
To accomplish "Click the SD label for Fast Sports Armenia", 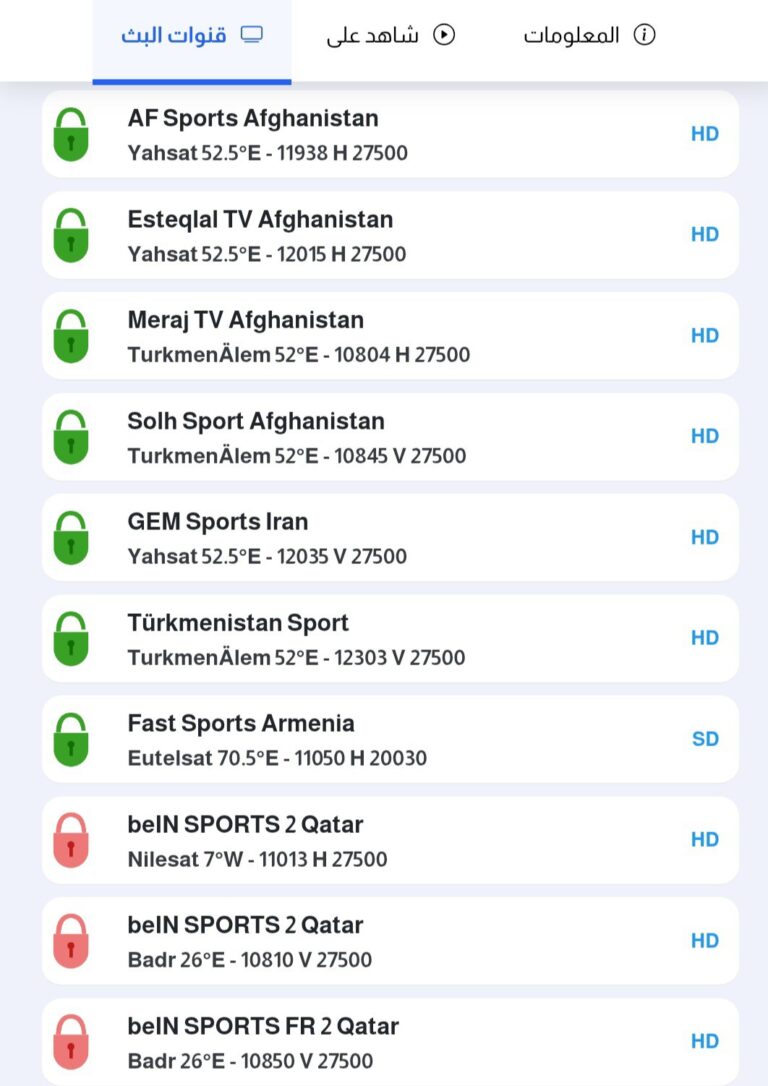I will (705, 738).
